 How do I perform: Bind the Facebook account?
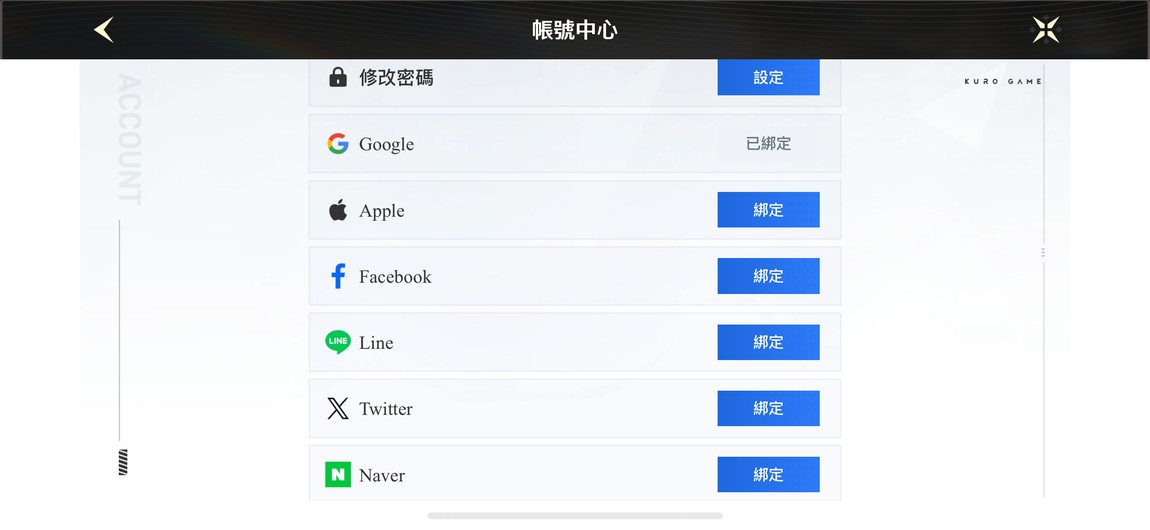point(768,276)
